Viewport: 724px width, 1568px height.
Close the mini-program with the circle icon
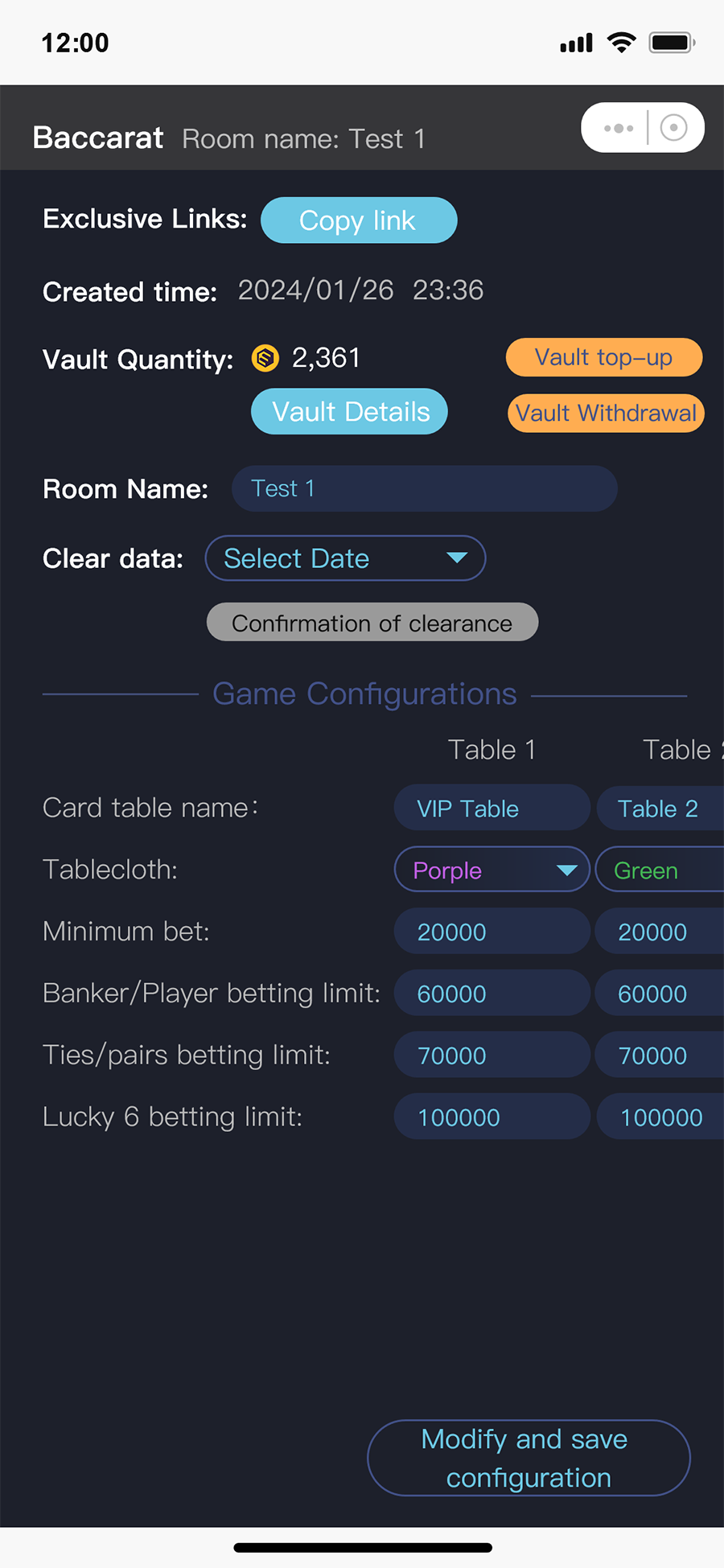(673, 128)
